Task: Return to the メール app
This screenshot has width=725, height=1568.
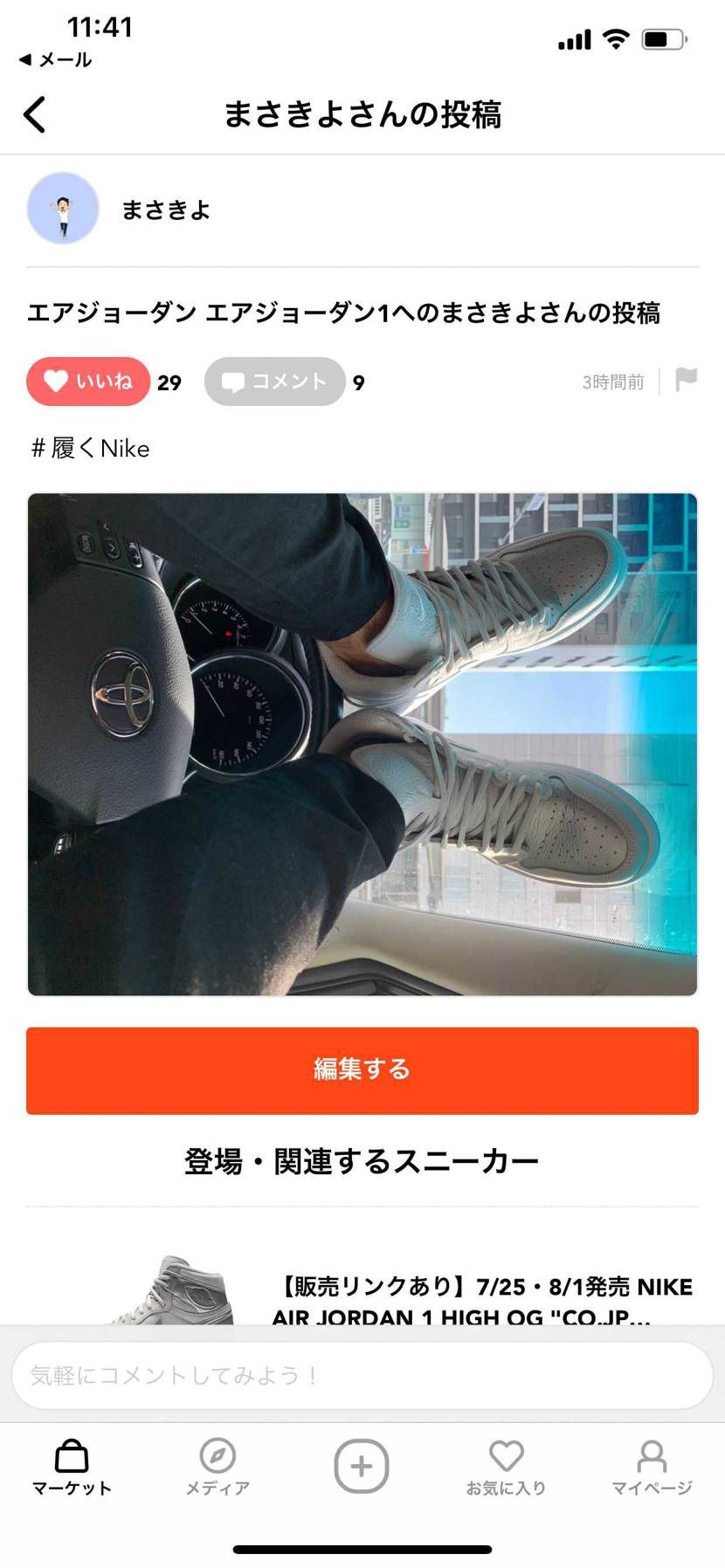Action: [55, 59]
